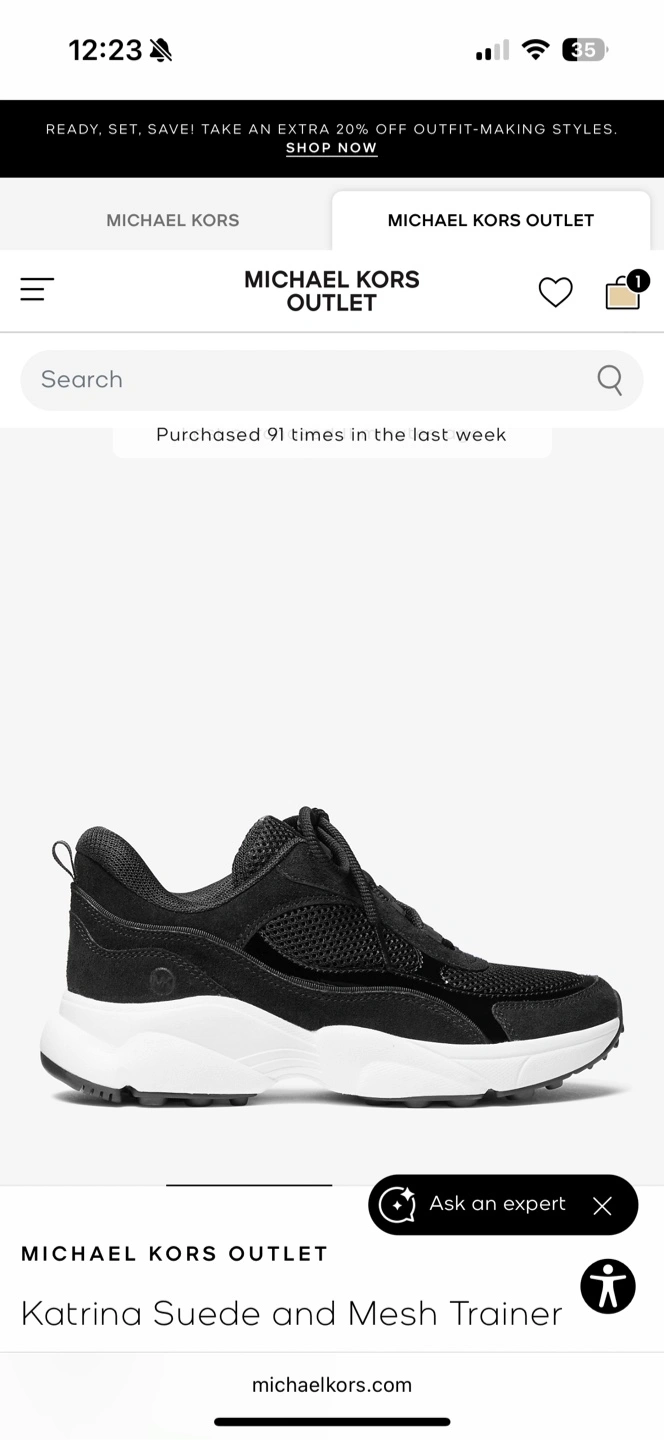Ask an expert for help
The width and height of the screenshot is (664, 1440).
480,1204
